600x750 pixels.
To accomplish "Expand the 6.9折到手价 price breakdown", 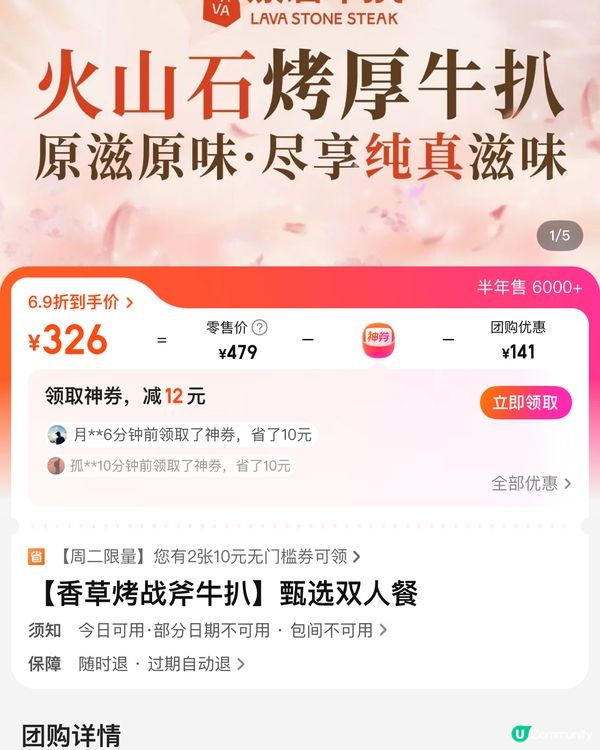I will point(80,302).
